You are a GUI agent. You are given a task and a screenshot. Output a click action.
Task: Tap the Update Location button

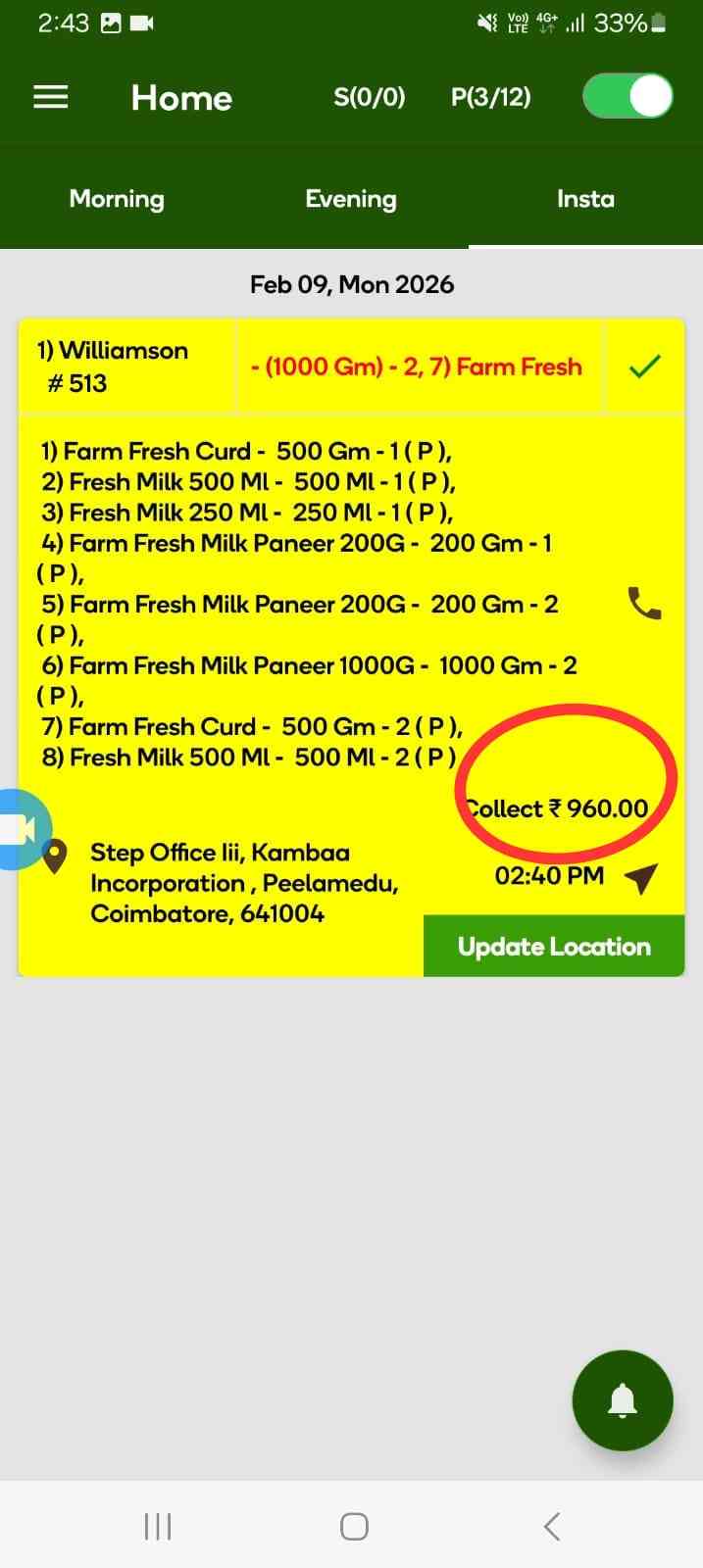(554, 947)
